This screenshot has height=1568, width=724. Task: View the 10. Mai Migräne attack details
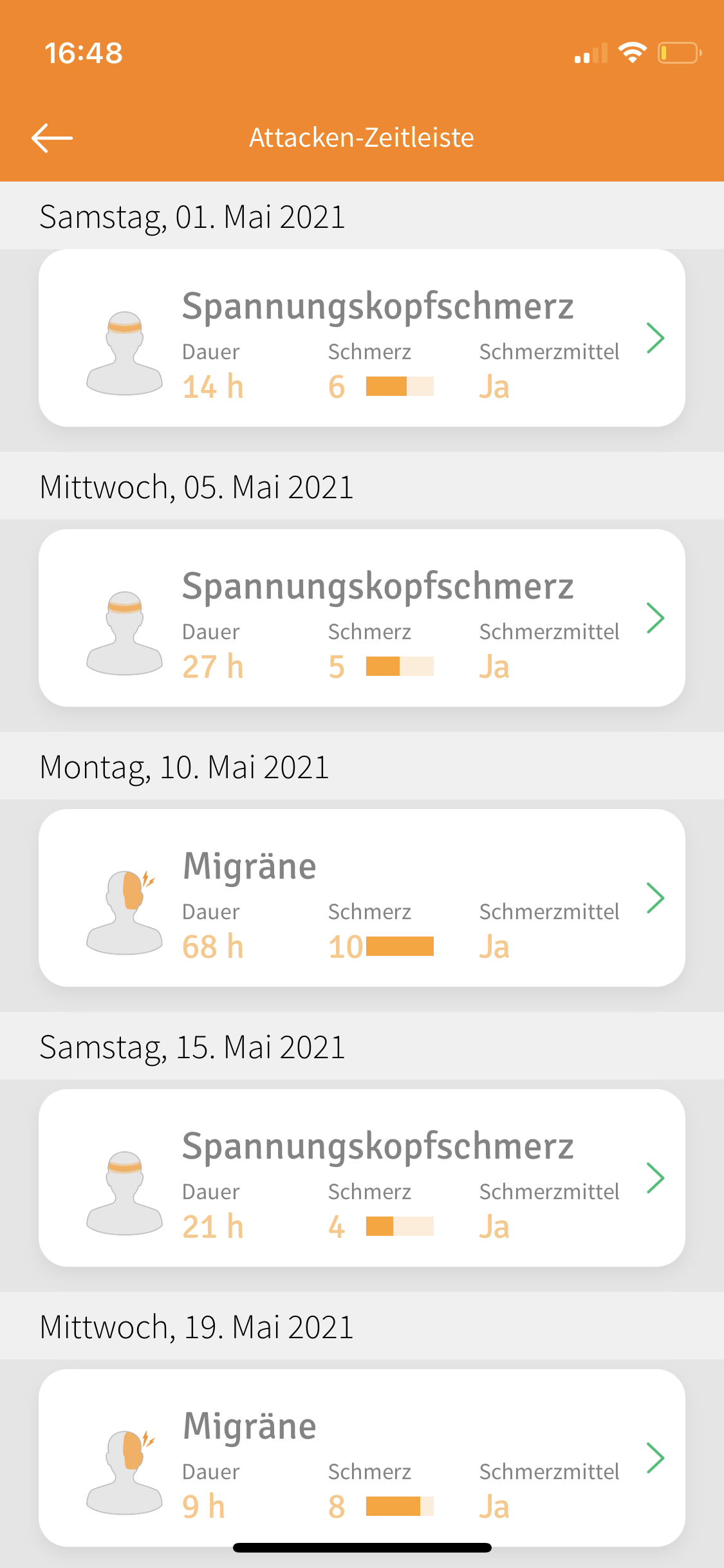[362, 898]
